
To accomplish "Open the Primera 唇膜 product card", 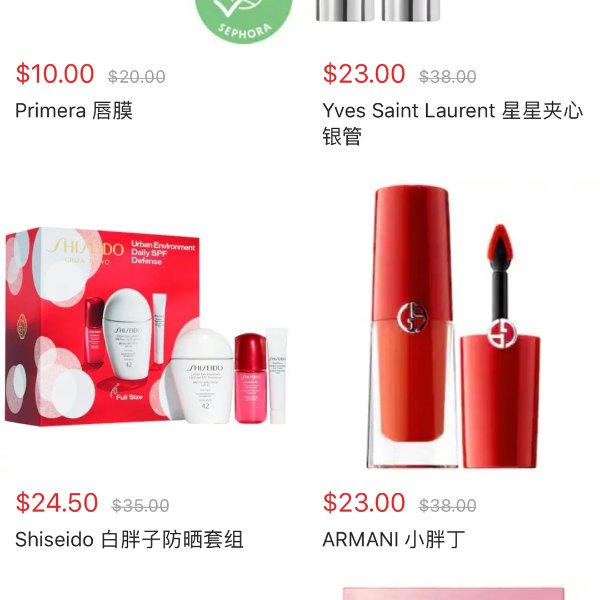I will click(75, 111).
